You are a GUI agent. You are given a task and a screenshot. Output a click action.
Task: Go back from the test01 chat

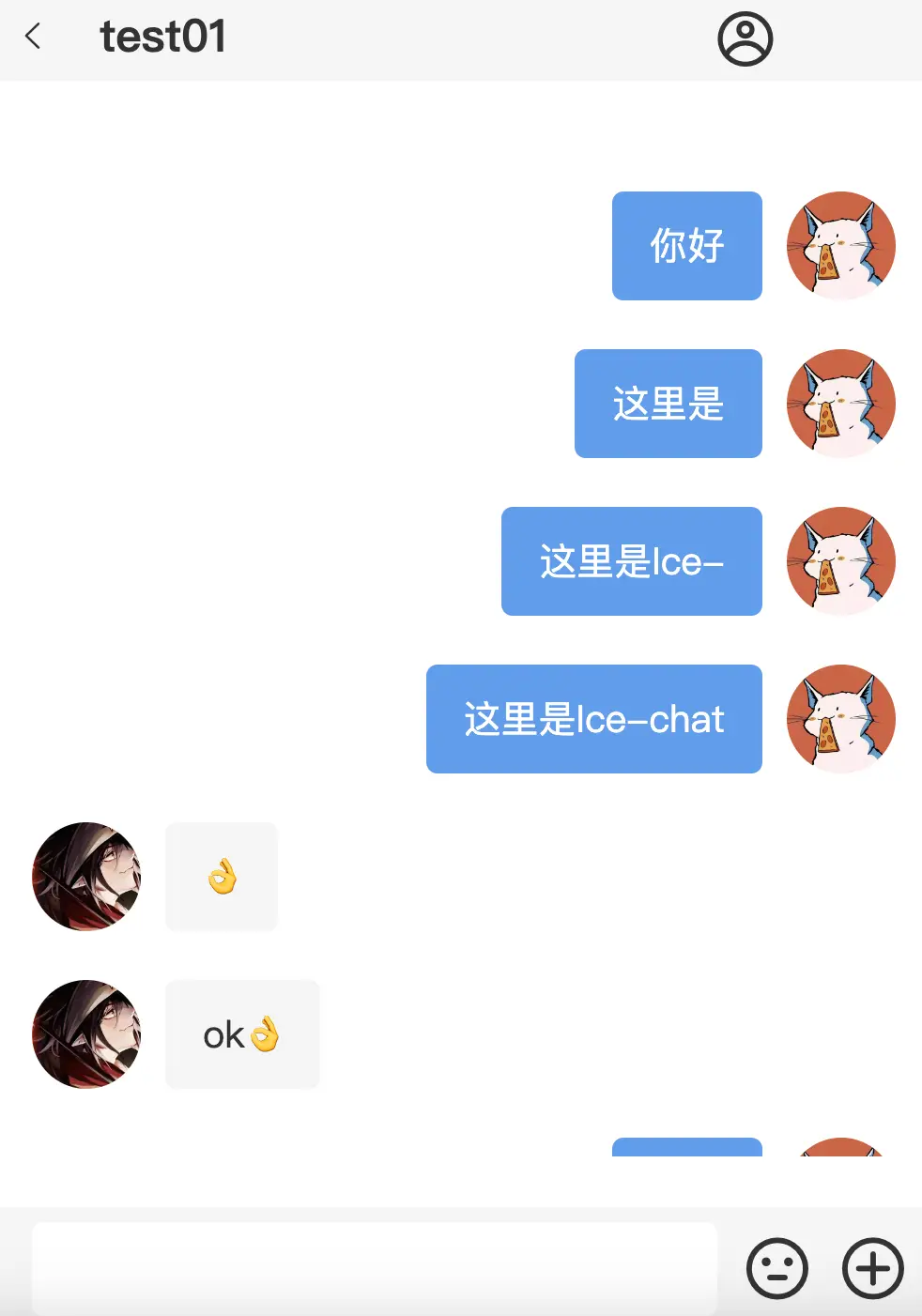pos(34,38)
